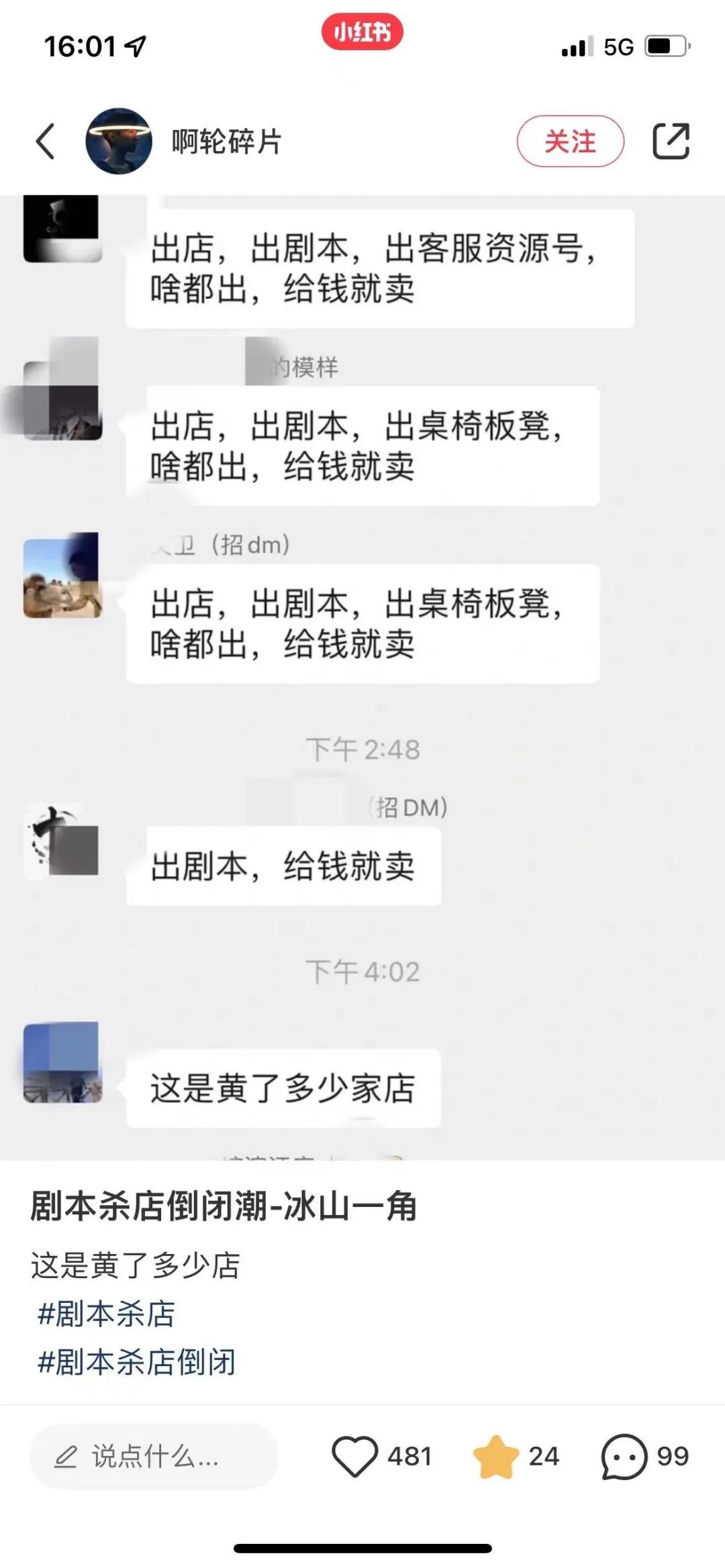
Task: Save the post with the star icon
Action: pos(496,1457)
